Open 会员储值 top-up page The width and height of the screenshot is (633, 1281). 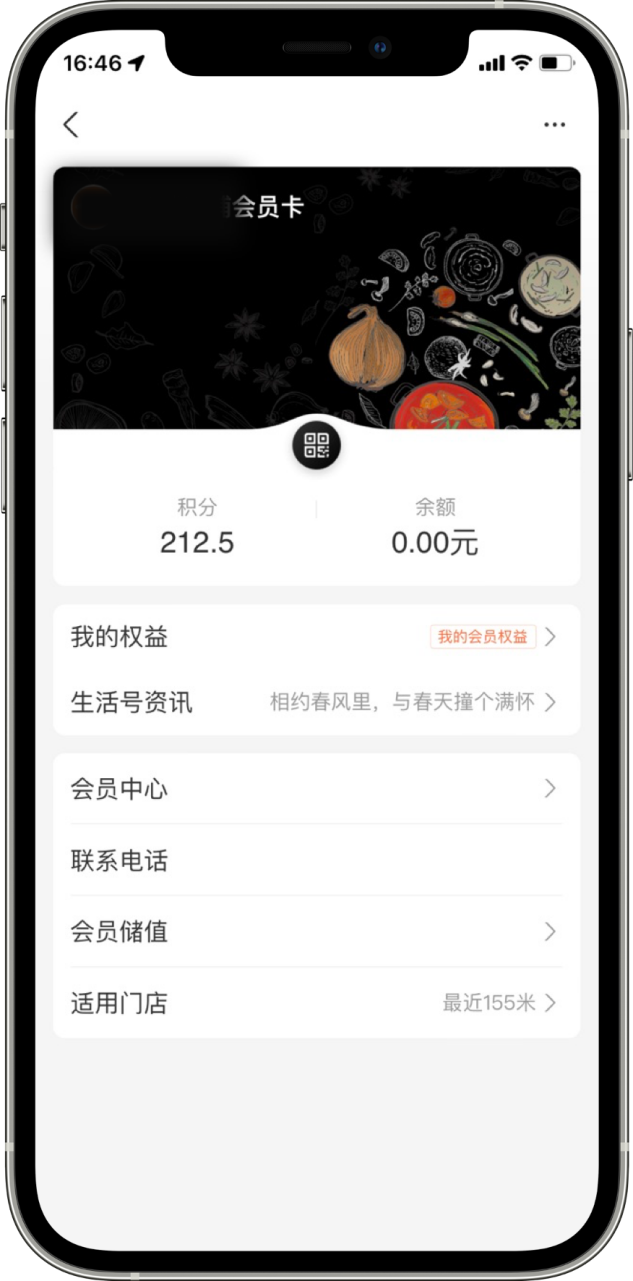316,932
